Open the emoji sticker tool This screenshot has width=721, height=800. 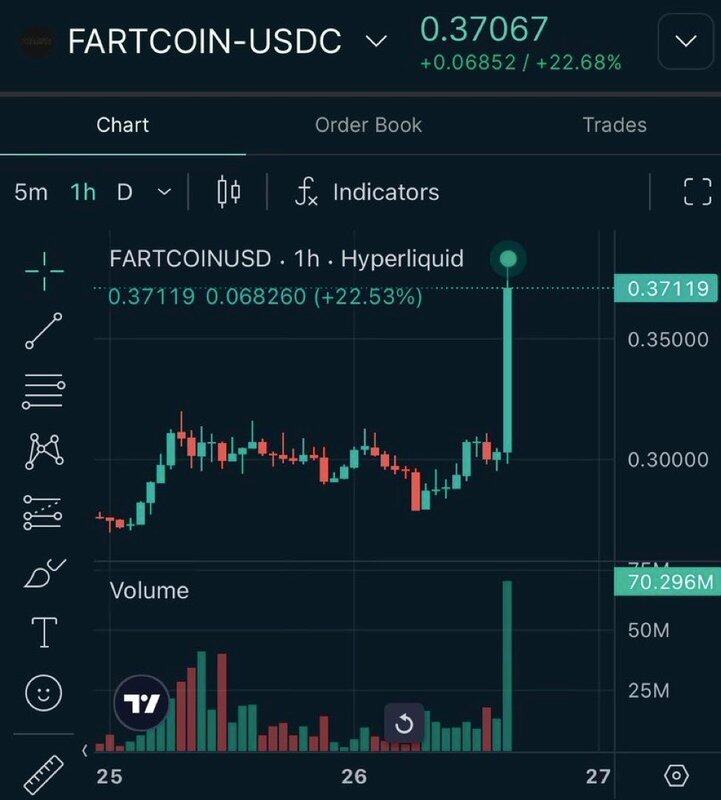(x=43, y=692)
